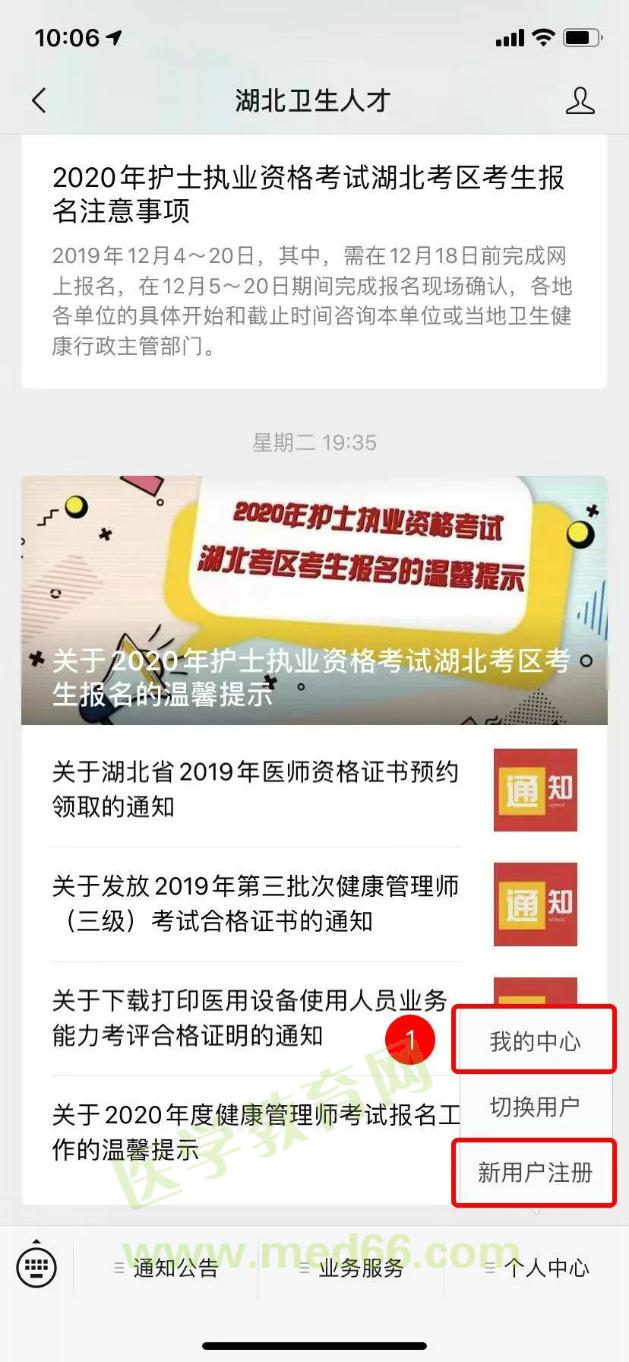The image size is (629, 1362).
Task: Open 关于湖北省2019年医师资格证书预约领取的通知
Action: (x=255, y=789)
